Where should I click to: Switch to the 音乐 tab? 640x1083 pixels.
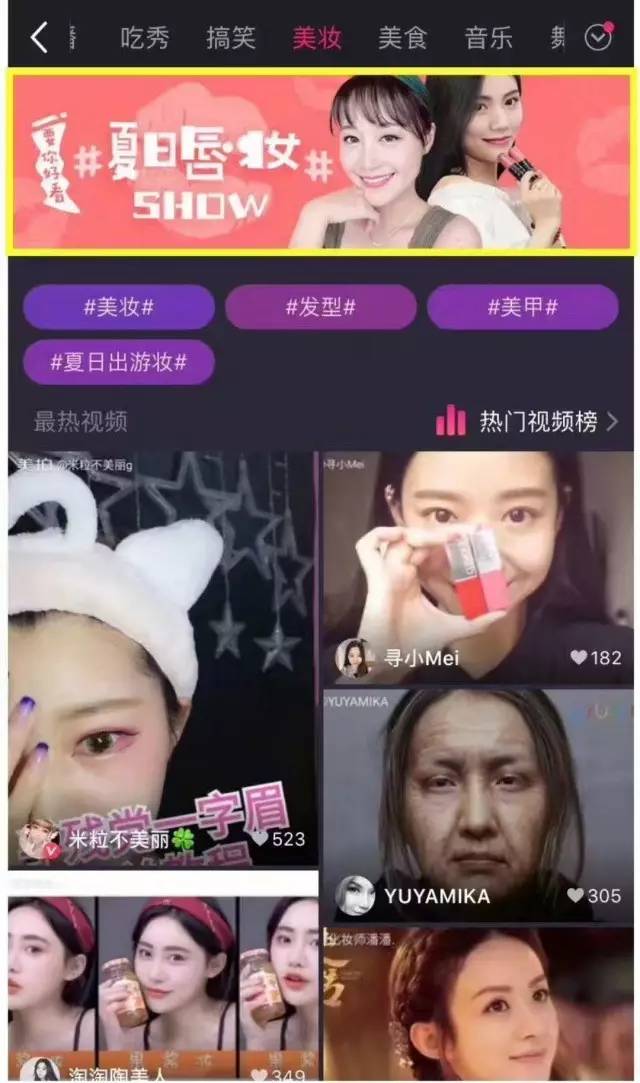pyautogui.click(x=489, y=38)
